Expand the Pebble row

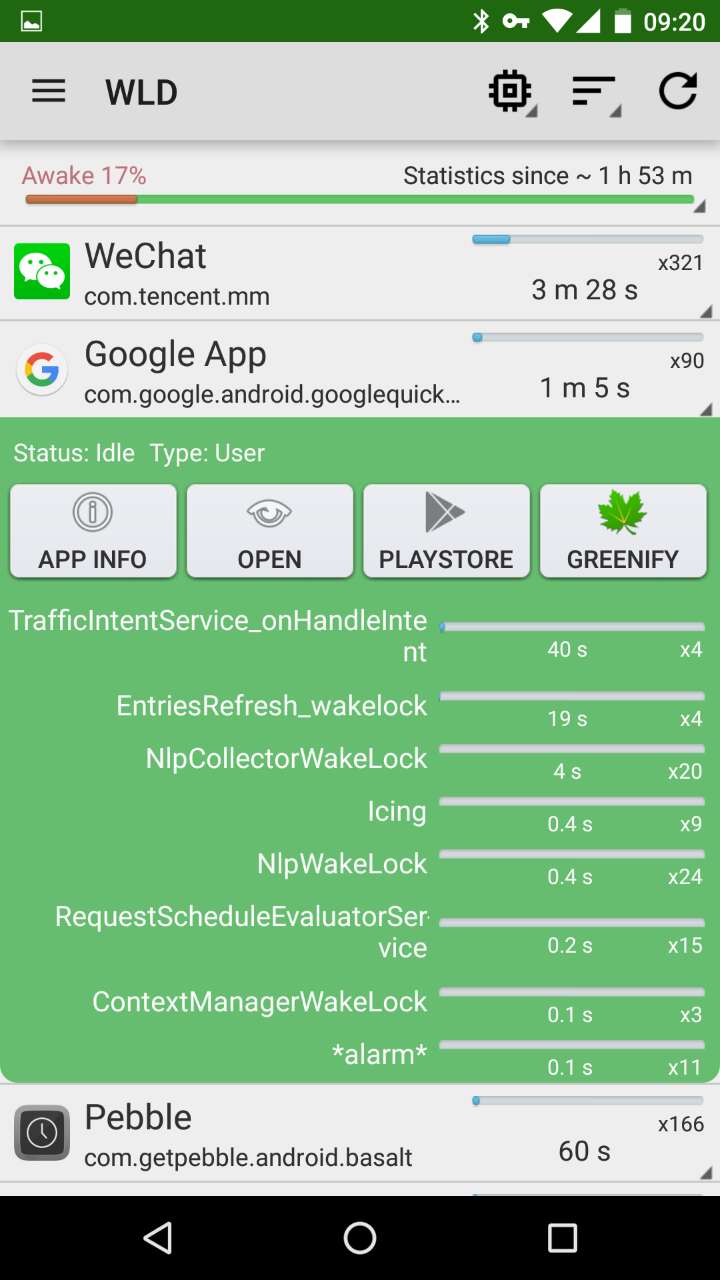[x=360, y=1134]
